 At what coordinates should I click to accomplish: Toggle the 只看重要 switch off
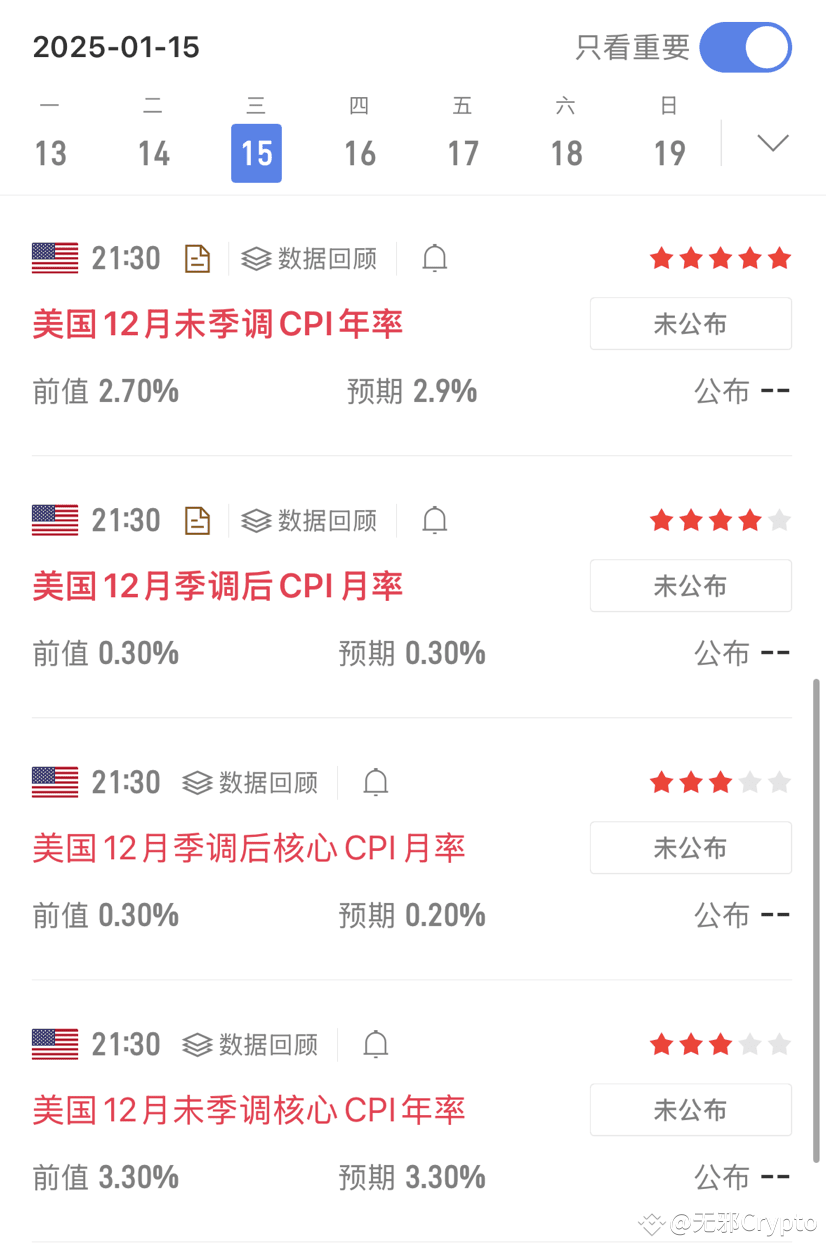(x=746, y=47)
